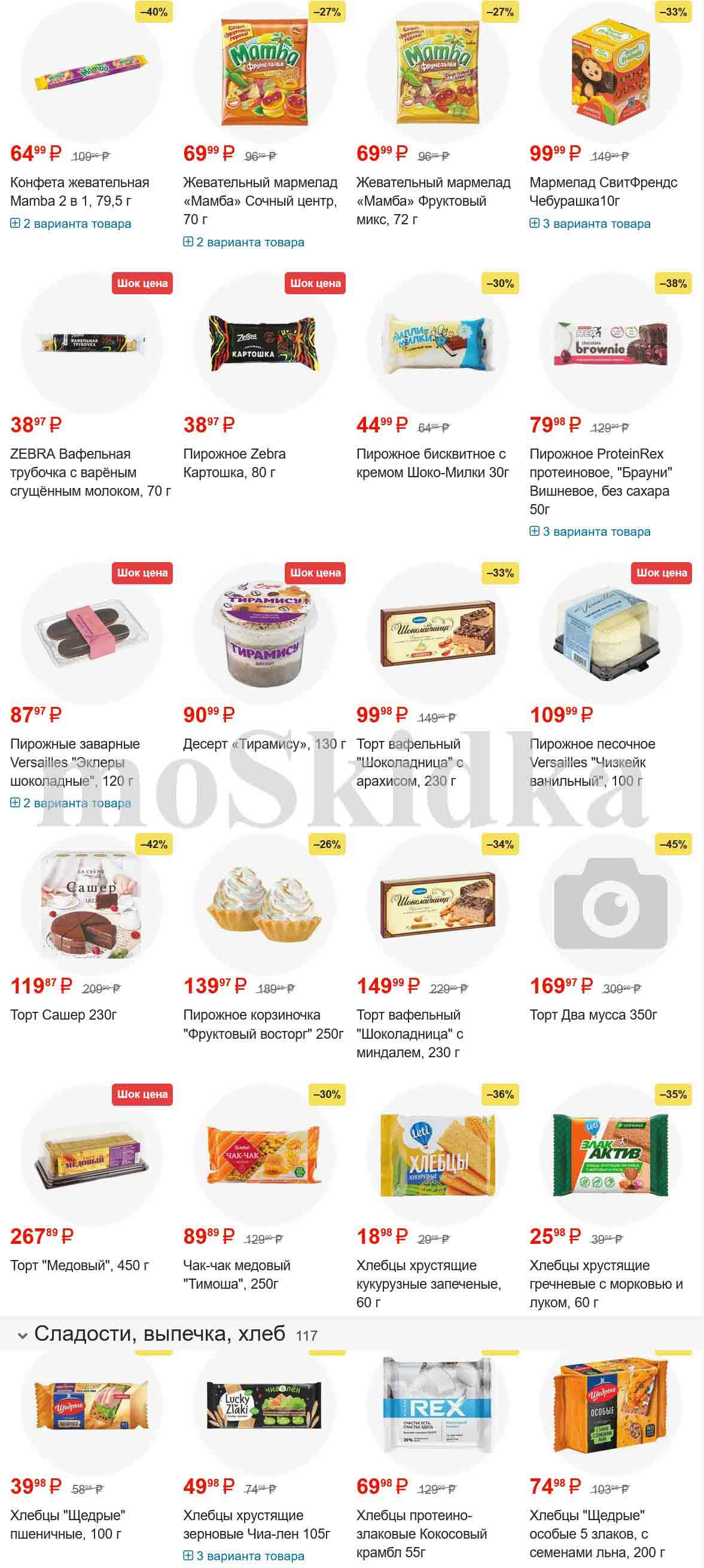Expand variants of Versailles Эклеры шоколадные
This screenshot has width=704, height=1568.
[x=71, y=804]
